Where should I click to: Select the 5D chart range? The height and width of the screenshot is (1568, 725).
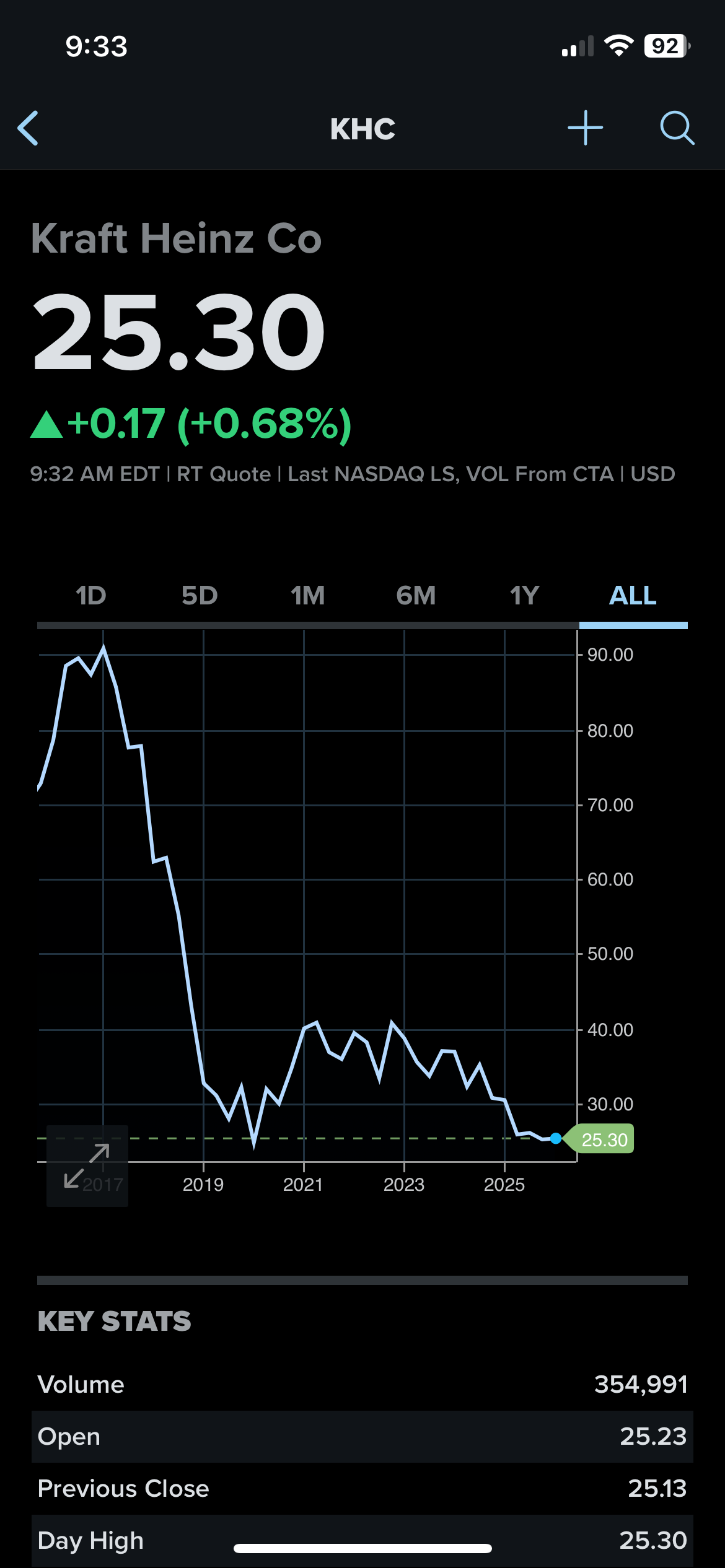click(x=200, y=596)
